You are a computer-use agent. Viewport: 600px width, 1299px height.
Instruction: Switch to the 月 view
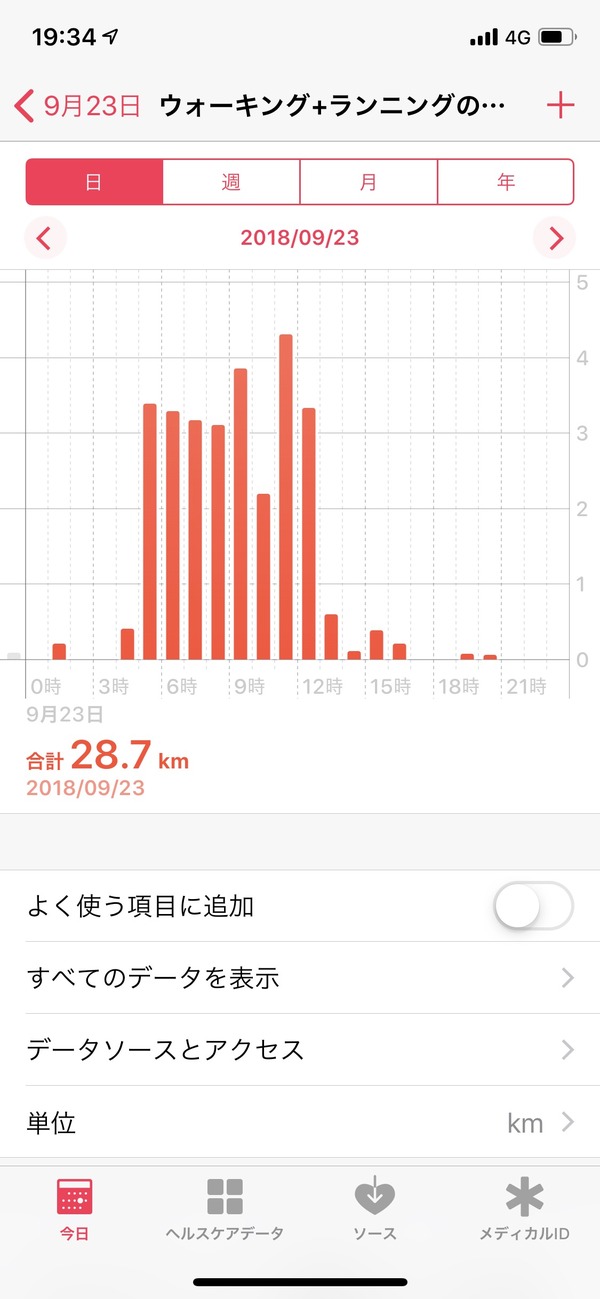point(368,182)
